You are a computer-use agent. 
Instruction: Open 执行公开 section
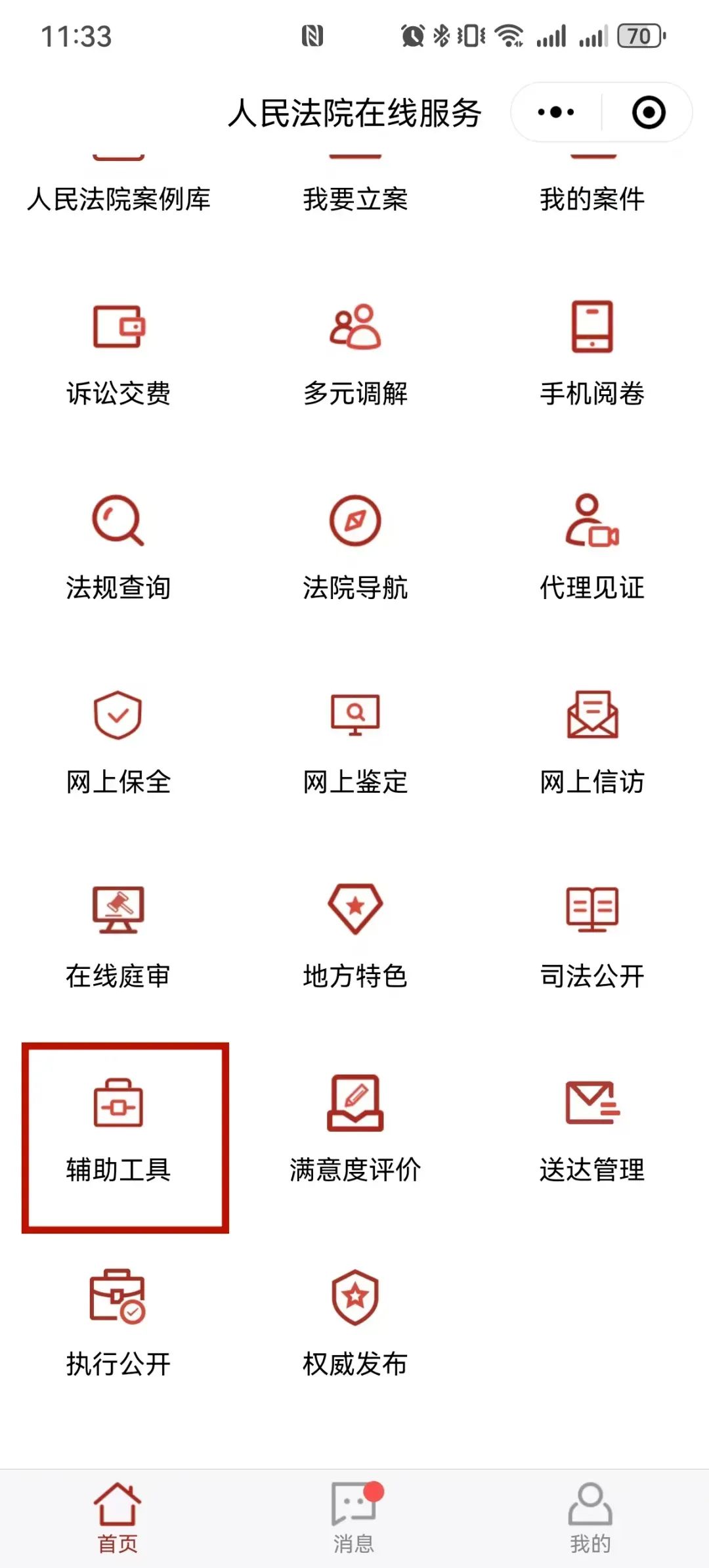119,1324
